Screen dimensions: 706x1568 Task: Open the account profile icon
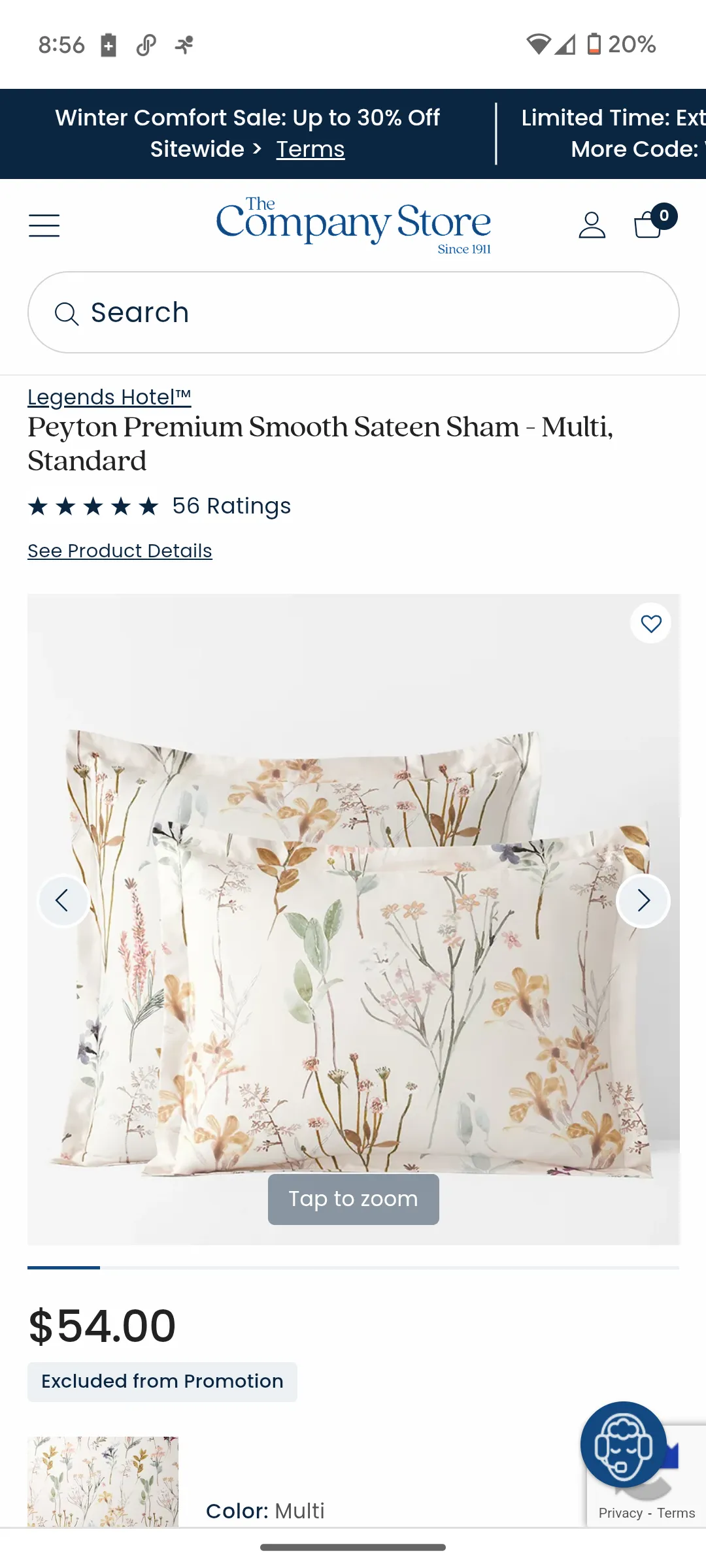pyautogui.click(x=592, y=225)
